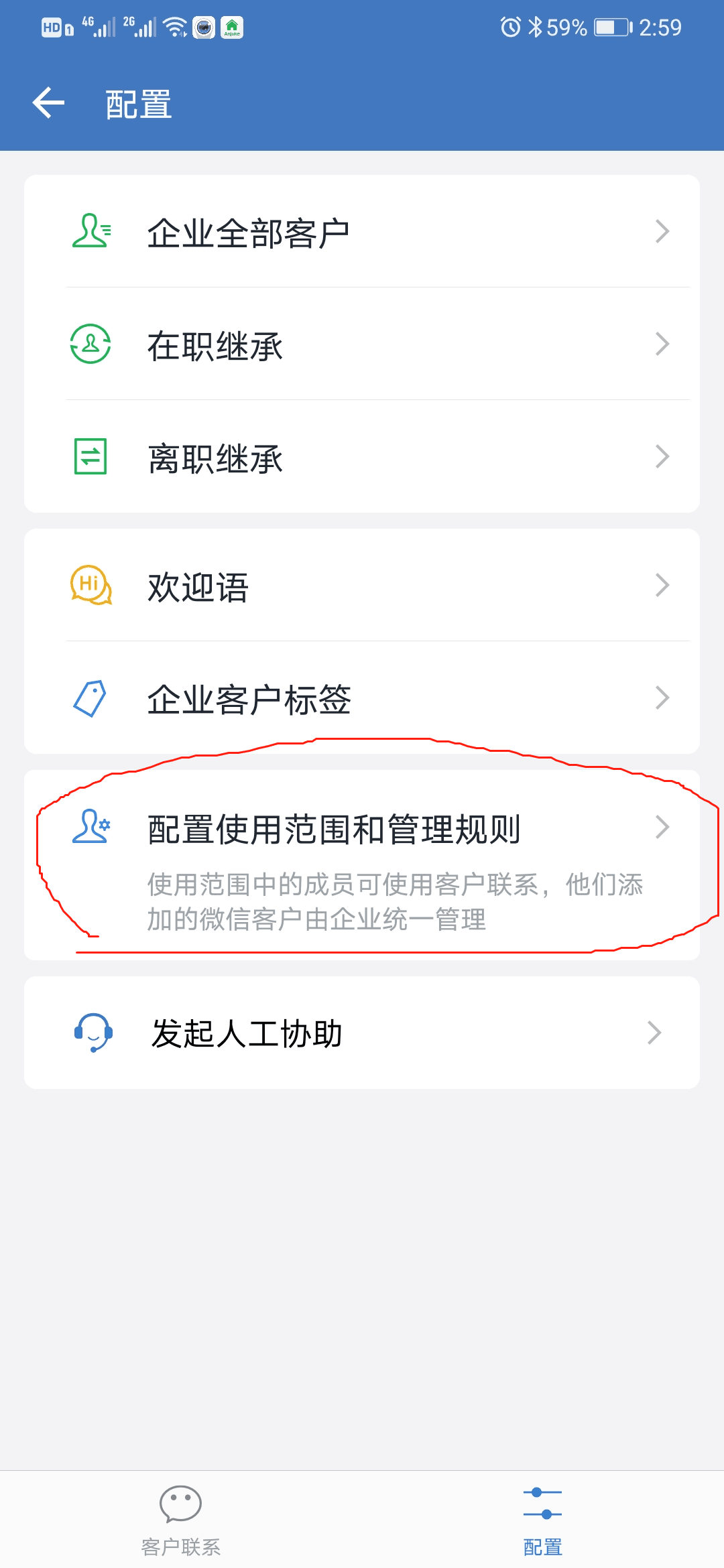Open 企业全部客户

pyautogui.click(x=362, y=232)
